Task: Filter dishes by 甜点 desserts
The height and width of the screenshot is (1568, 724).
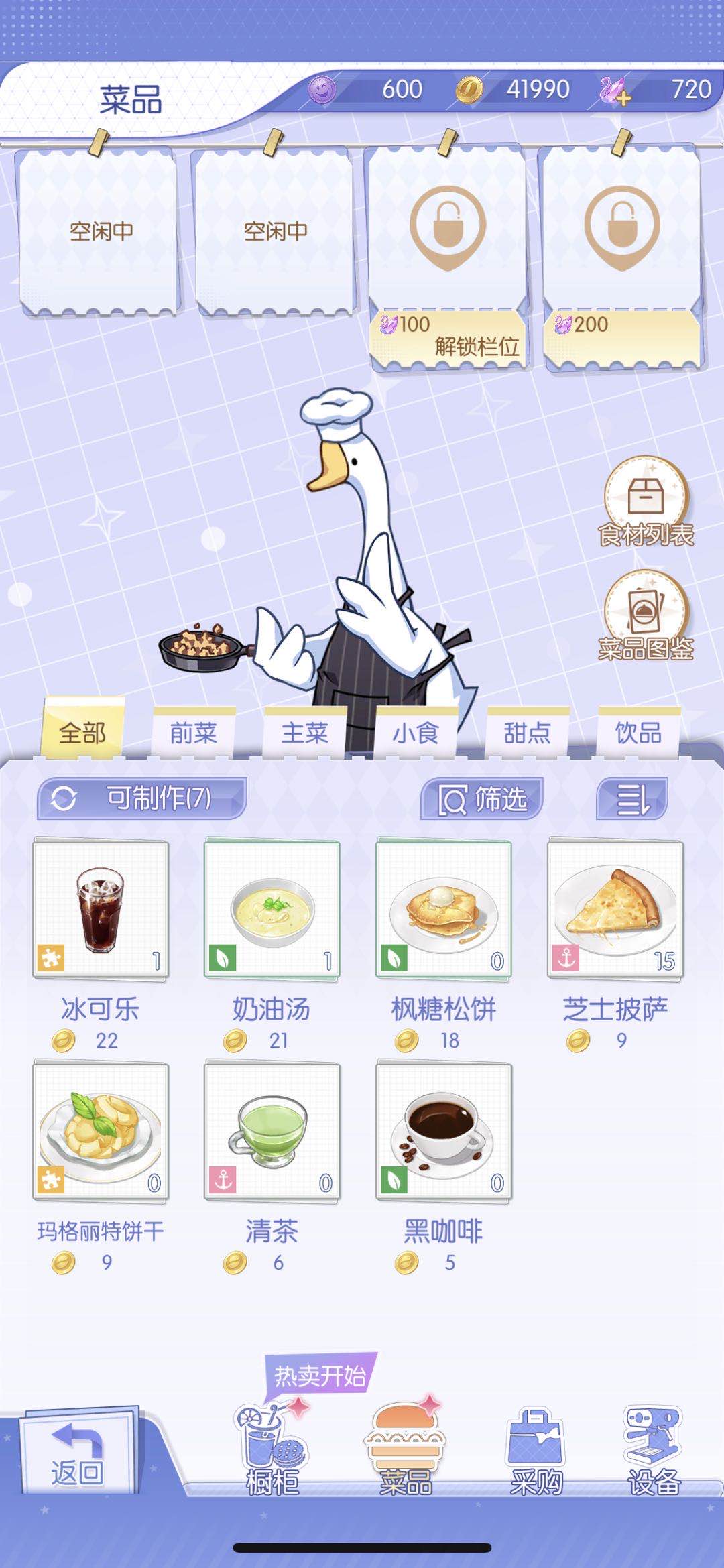Action: point(528,733)
